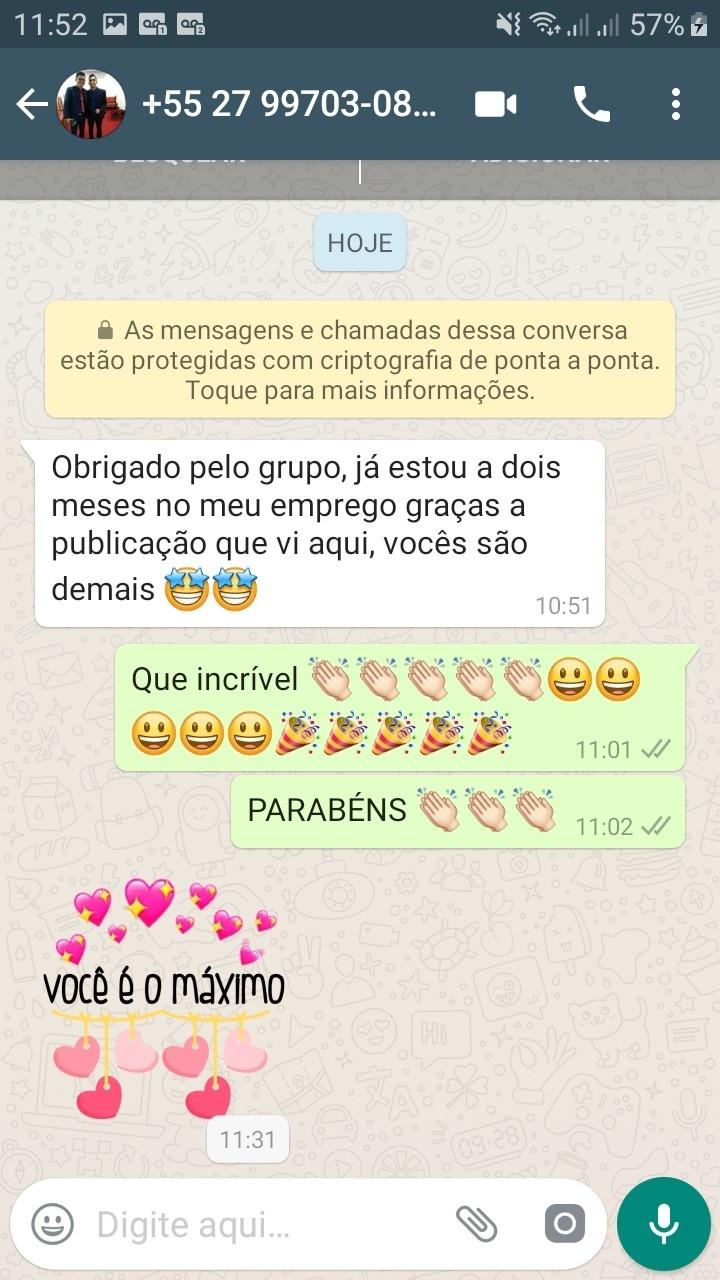Open the emoji picker
Viewport: 720px width, 1280px height.
(52, 1224)
